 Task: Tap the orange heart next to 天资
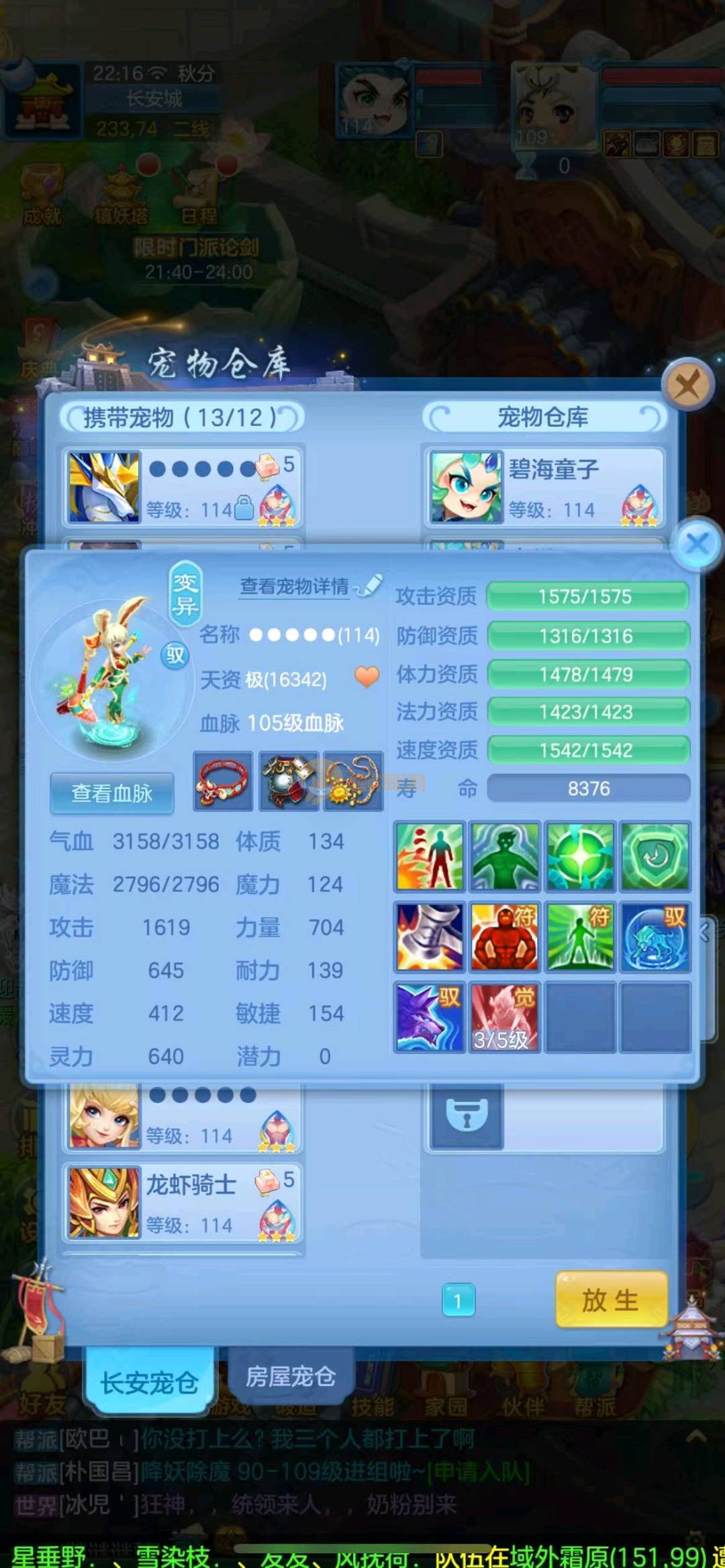pos(367,678)
